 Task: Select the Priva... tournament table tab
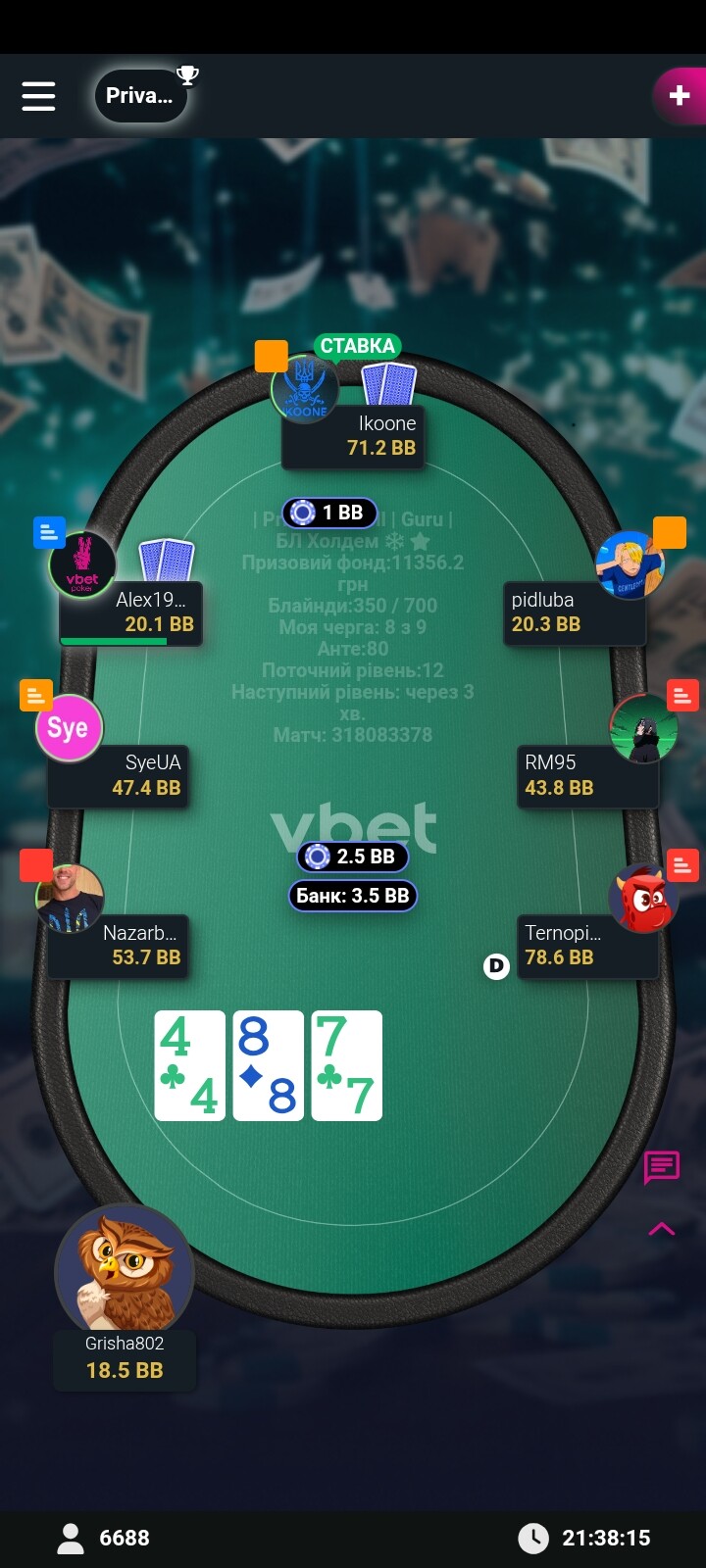point(139,95)
